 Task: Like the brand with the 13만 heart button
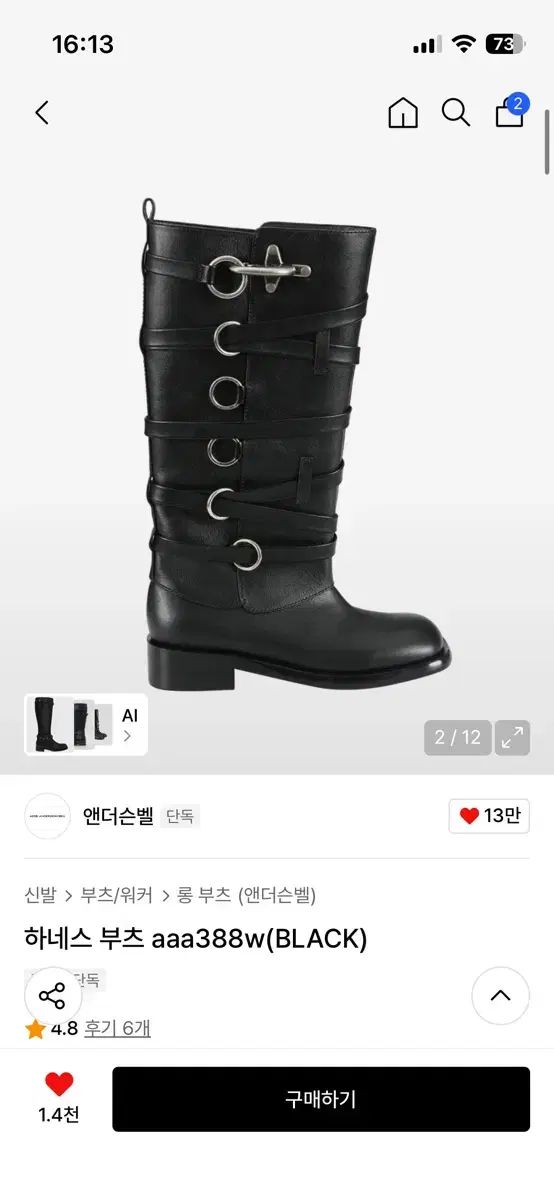pos(489,816)
